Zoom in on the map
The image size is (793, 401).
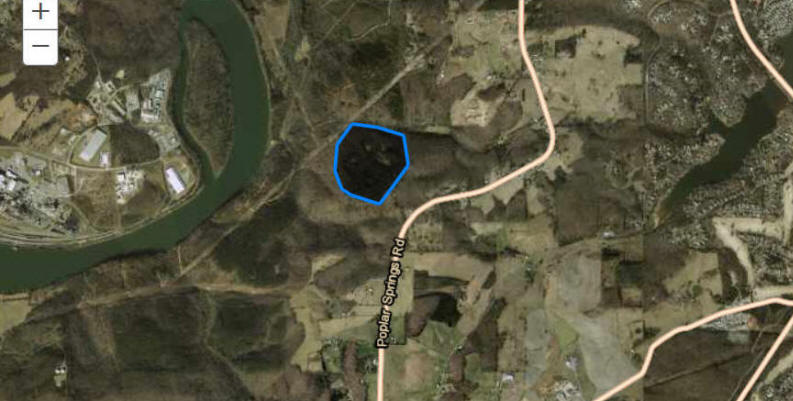click(40, 12)
